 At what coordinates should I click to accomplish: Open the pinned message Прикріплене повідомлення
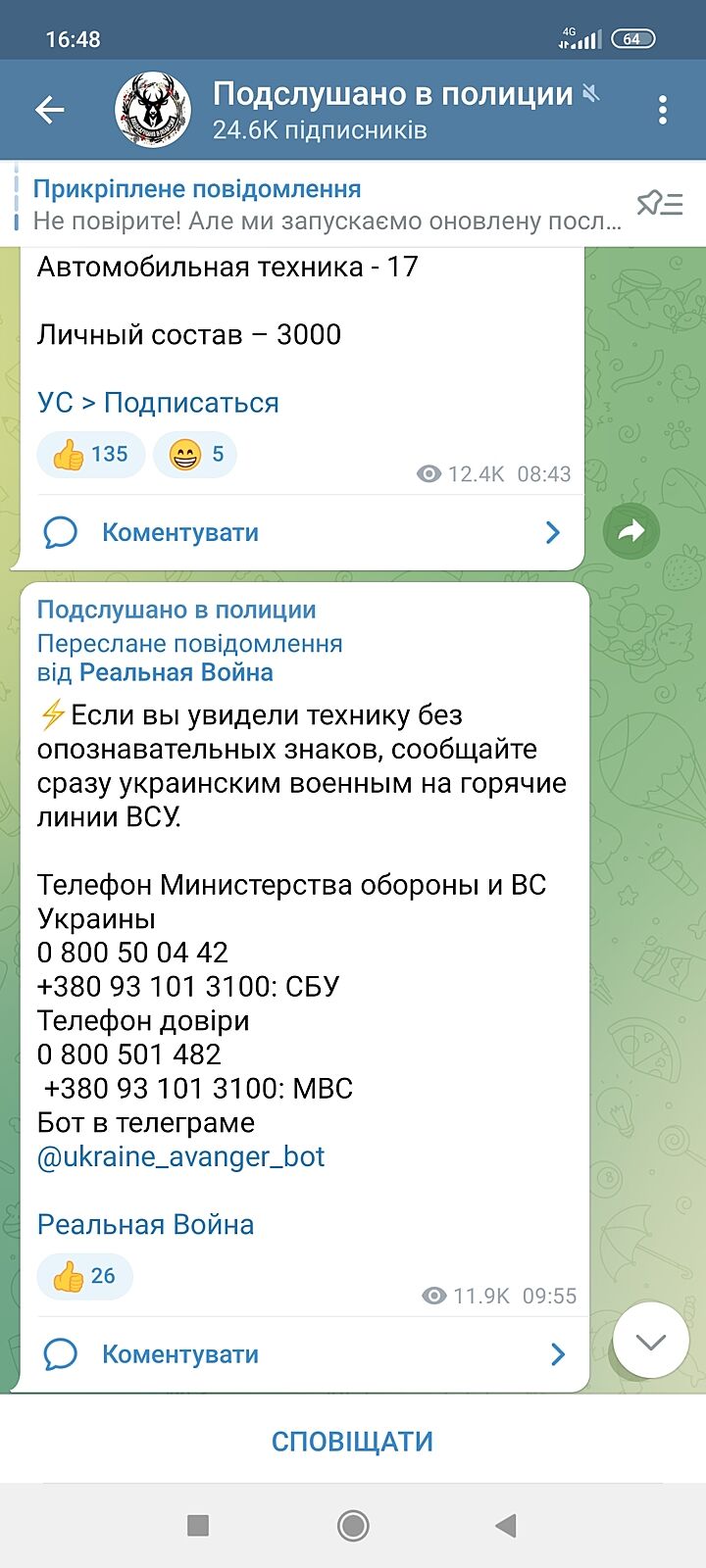point(324,204)
